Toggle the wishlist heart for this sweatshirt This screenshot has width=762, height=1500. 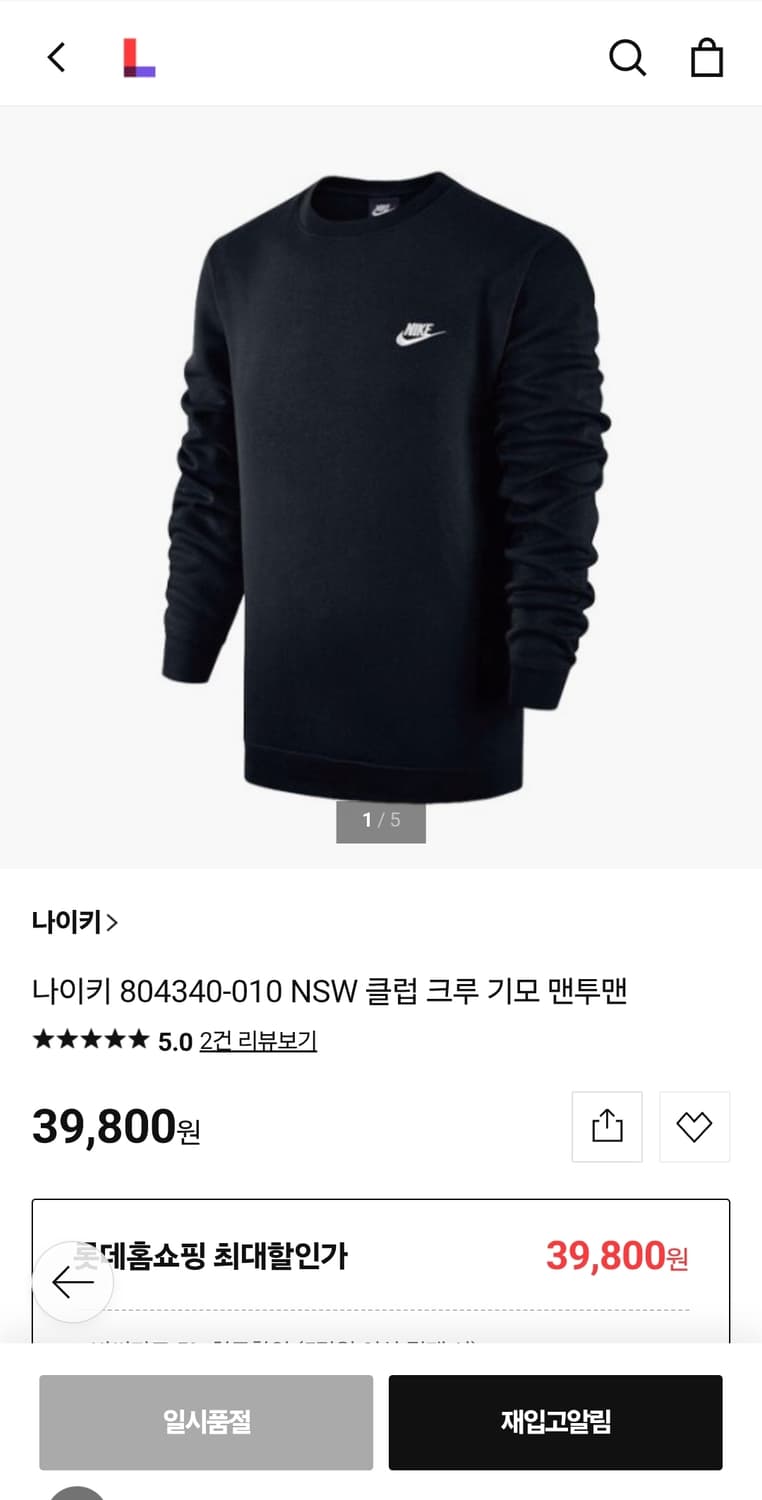694,1126
